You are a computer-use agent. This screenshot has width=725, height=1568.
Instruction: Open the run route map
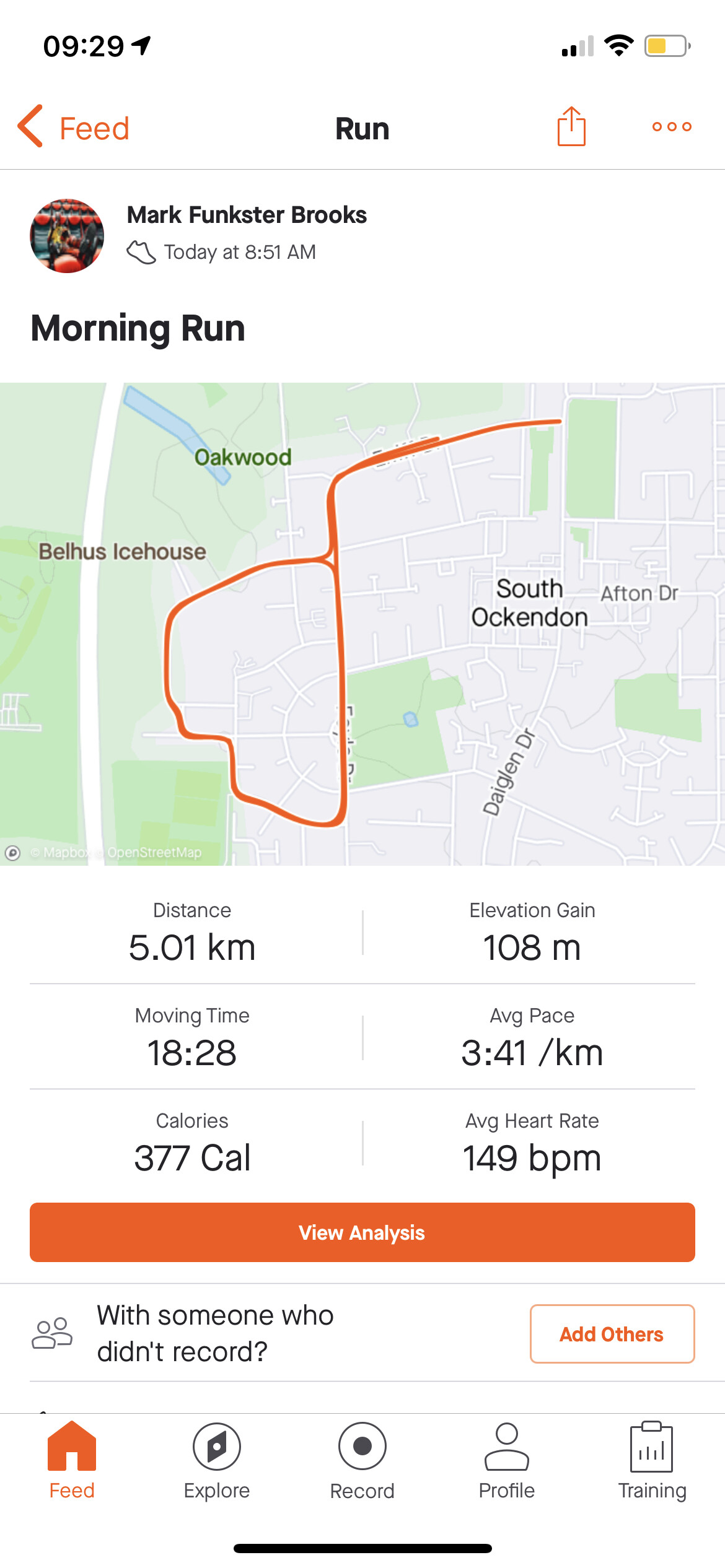362,623
